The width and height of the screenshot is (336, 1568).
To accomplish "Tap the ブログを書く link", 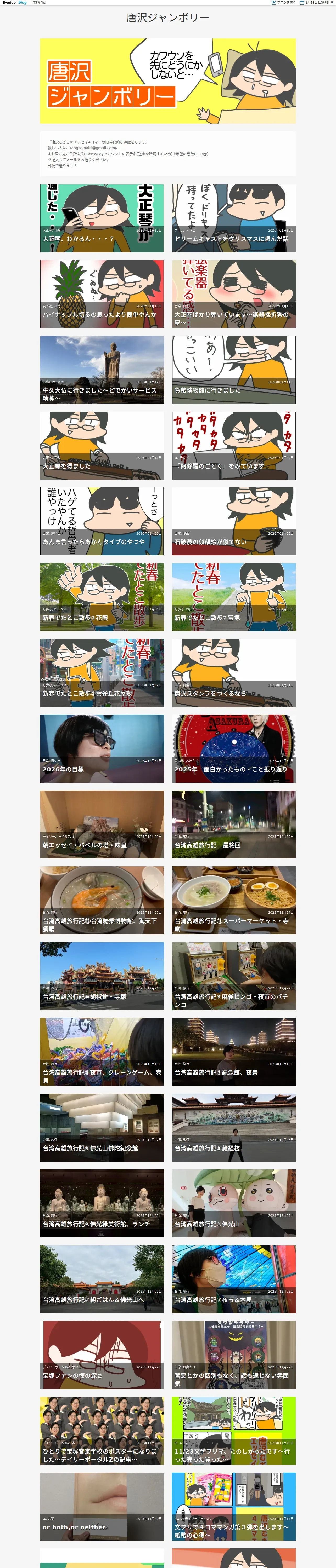I will [285, 2].
